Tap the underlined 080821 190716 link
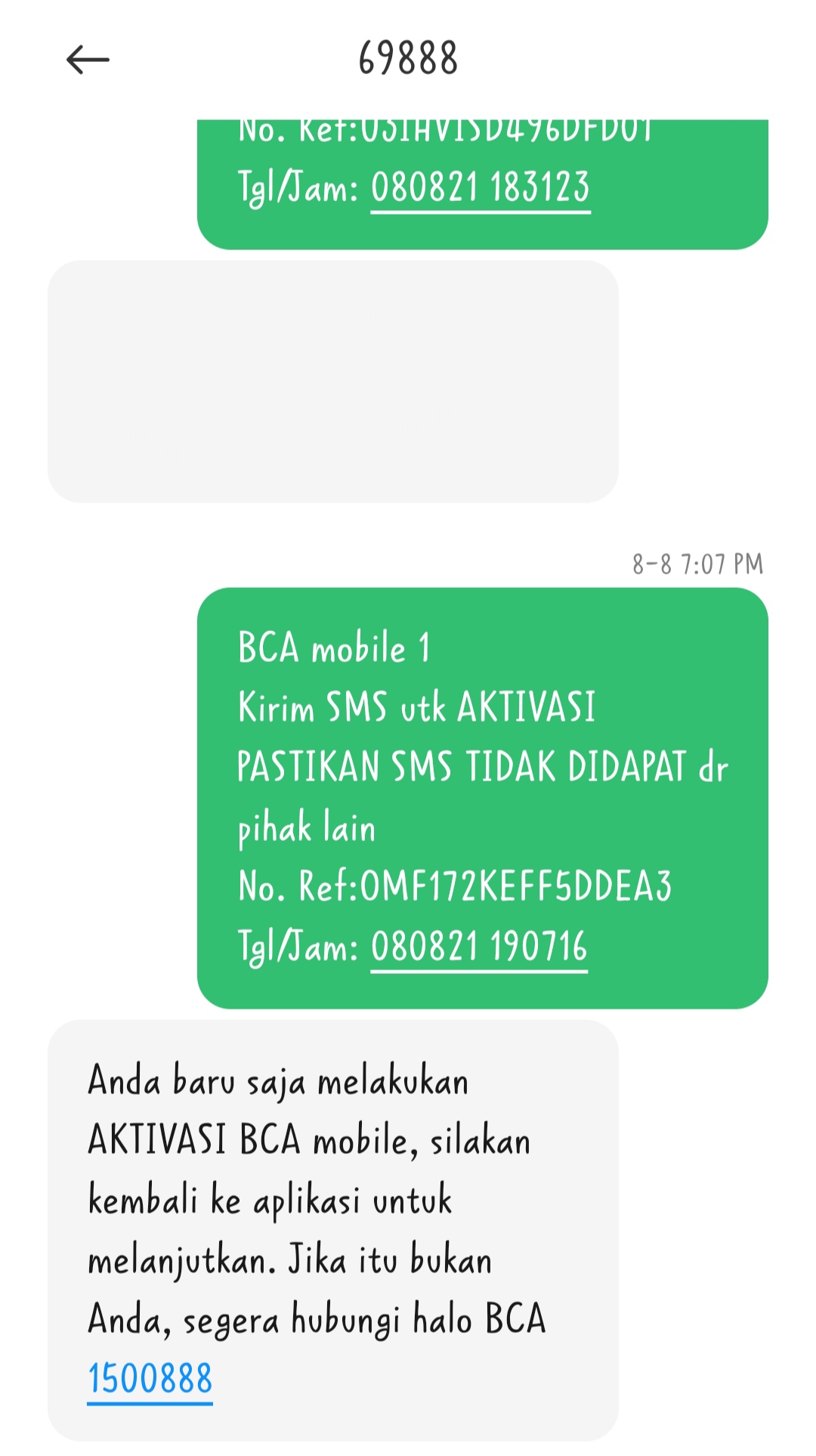The image size is (816, 1456). point(479,947)
